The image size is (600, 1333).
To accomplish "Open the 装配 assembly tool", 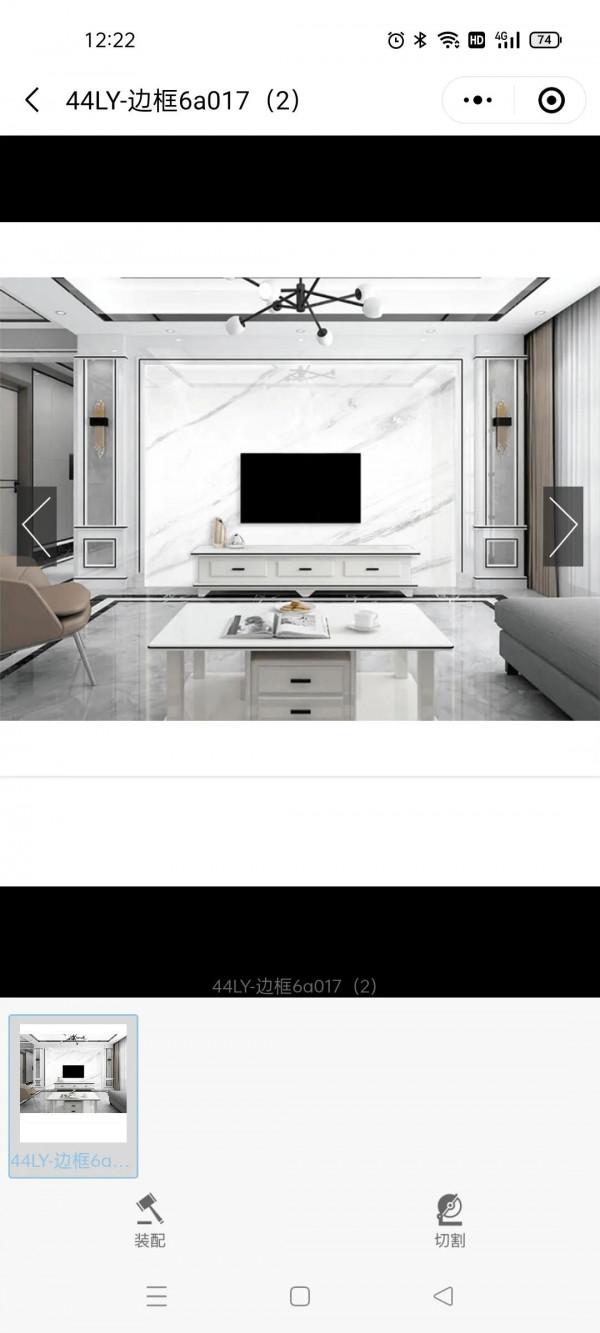I will point(150,1219).
